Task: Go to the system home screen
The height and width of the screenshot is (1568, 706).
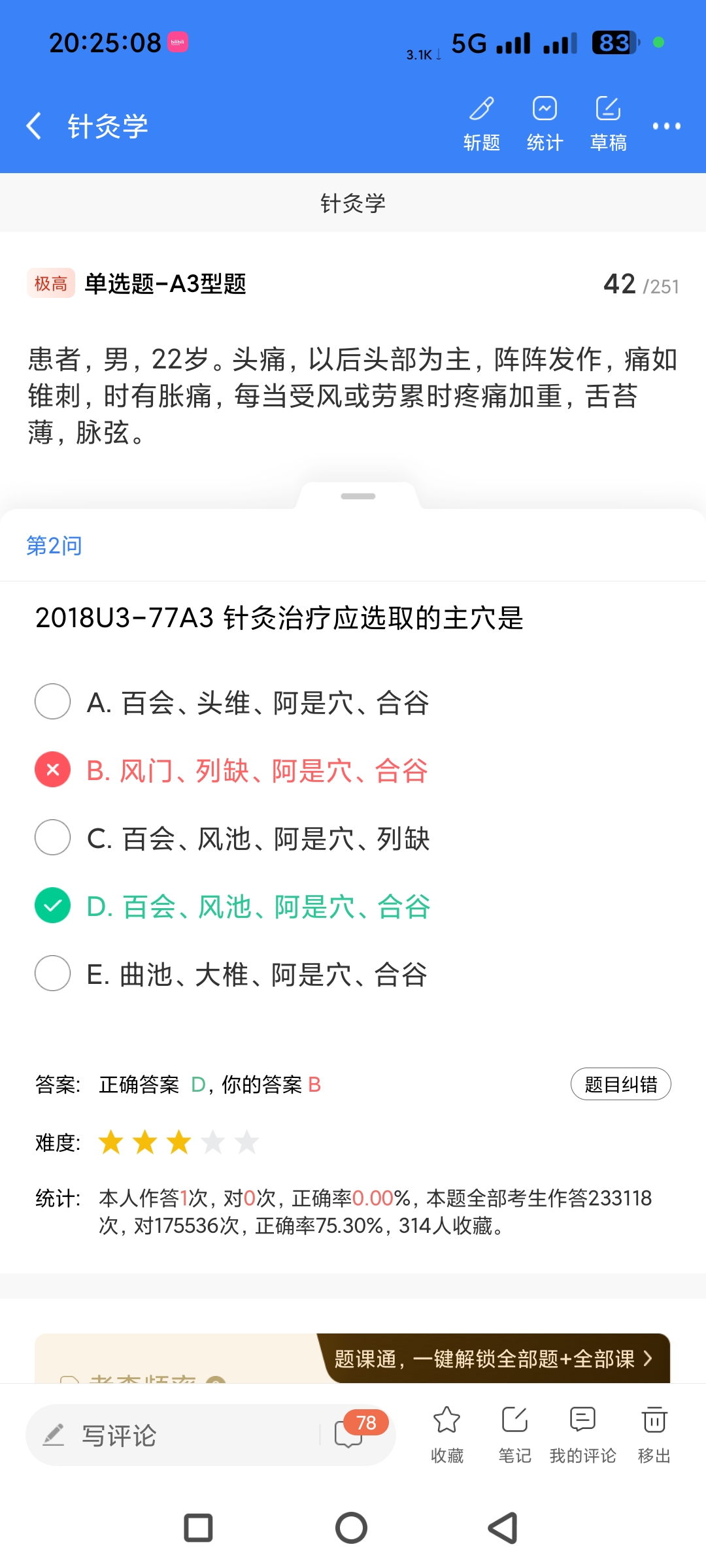Action: 352,1528
